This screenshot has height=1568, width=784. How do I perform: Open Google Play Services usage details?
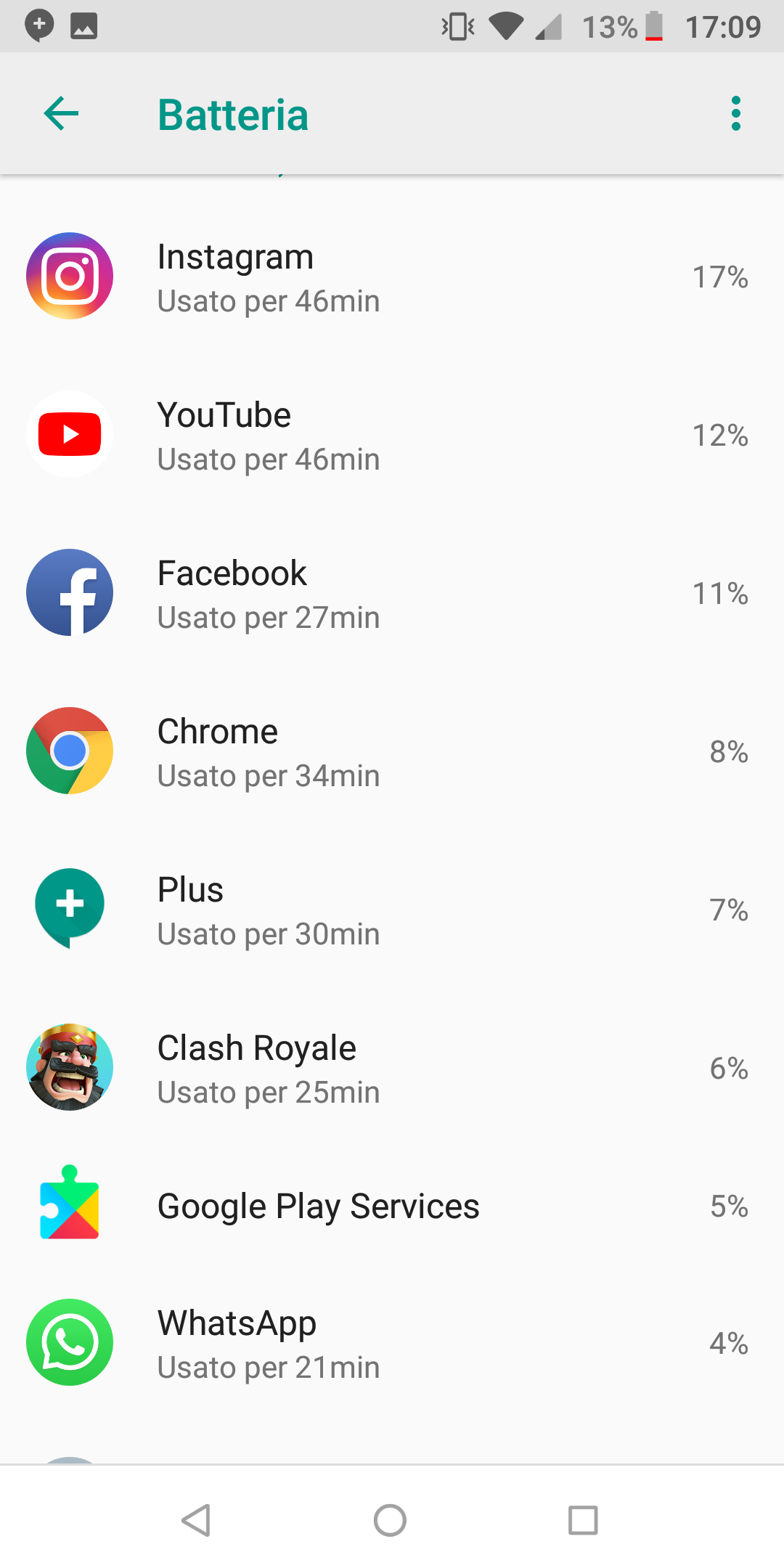tap(392, 1206)
